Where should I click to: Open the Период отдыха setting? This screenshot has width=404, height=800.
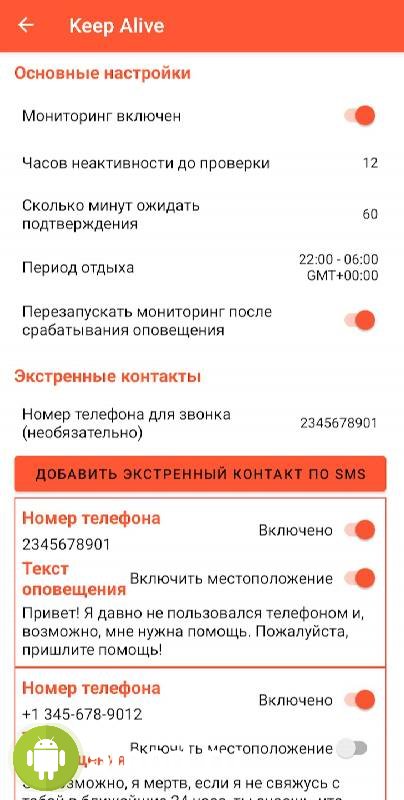point(200,268)
